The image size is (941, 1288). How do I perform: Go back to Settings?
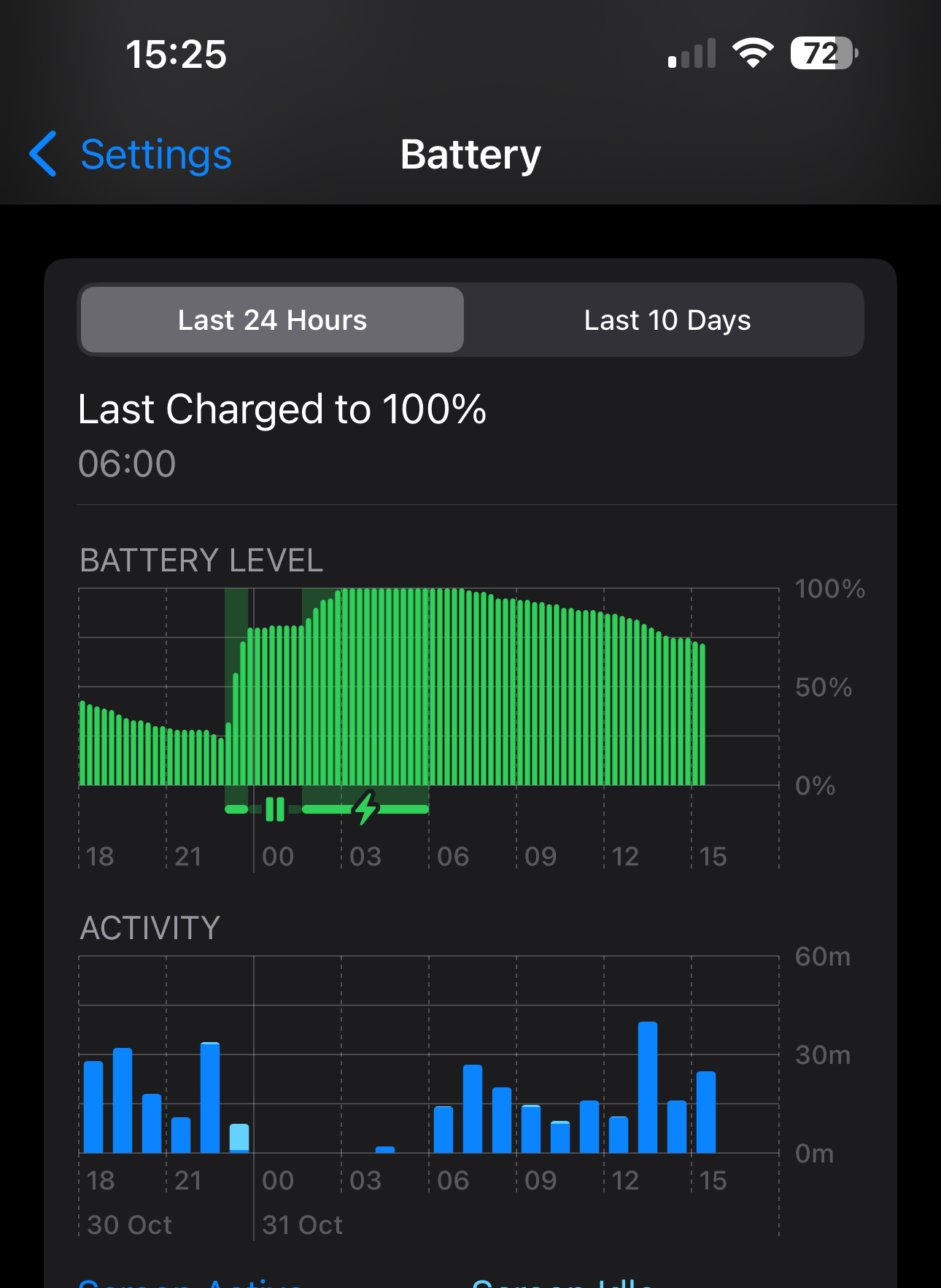131,155
